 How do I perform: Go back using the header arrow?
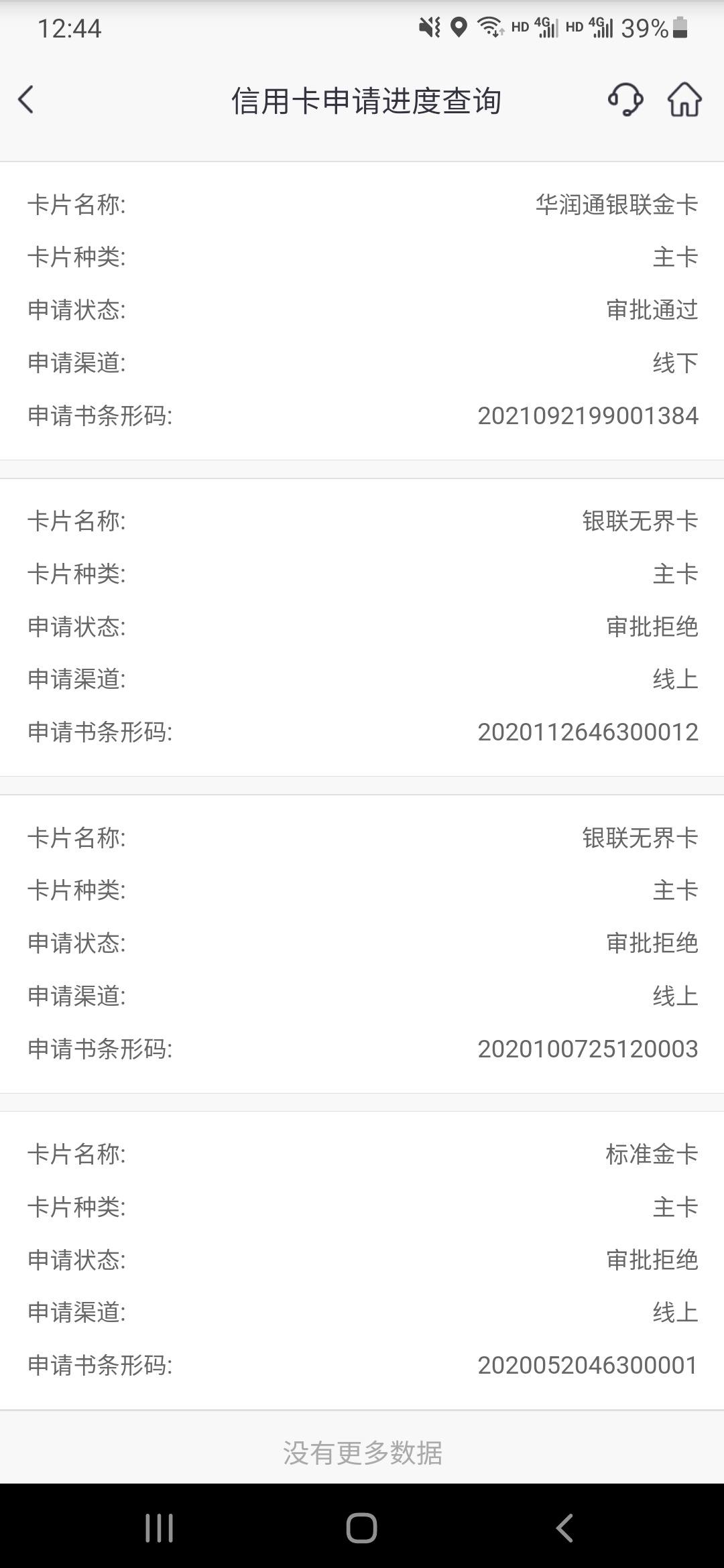(x=25, y=101)
